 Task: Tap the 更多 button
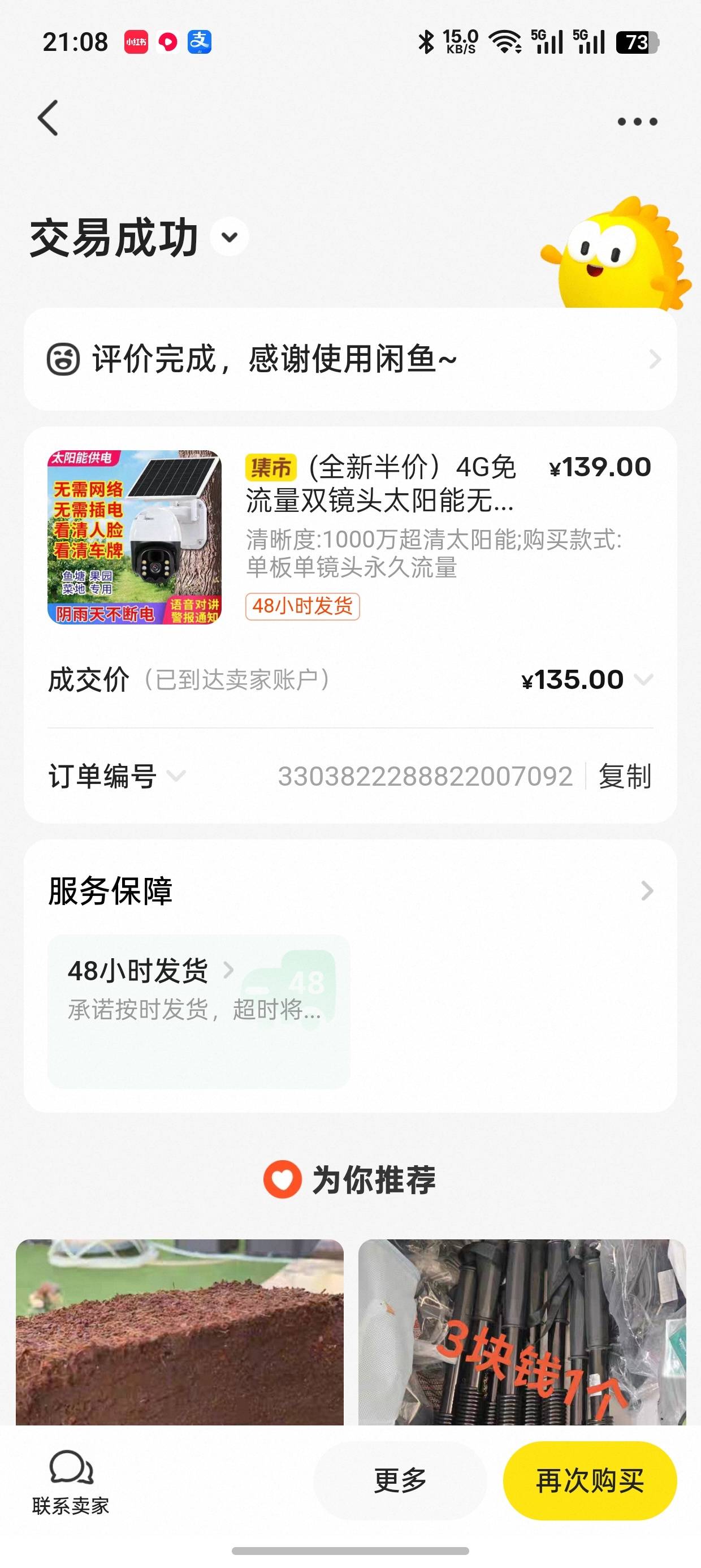(x=400, y=1480)
